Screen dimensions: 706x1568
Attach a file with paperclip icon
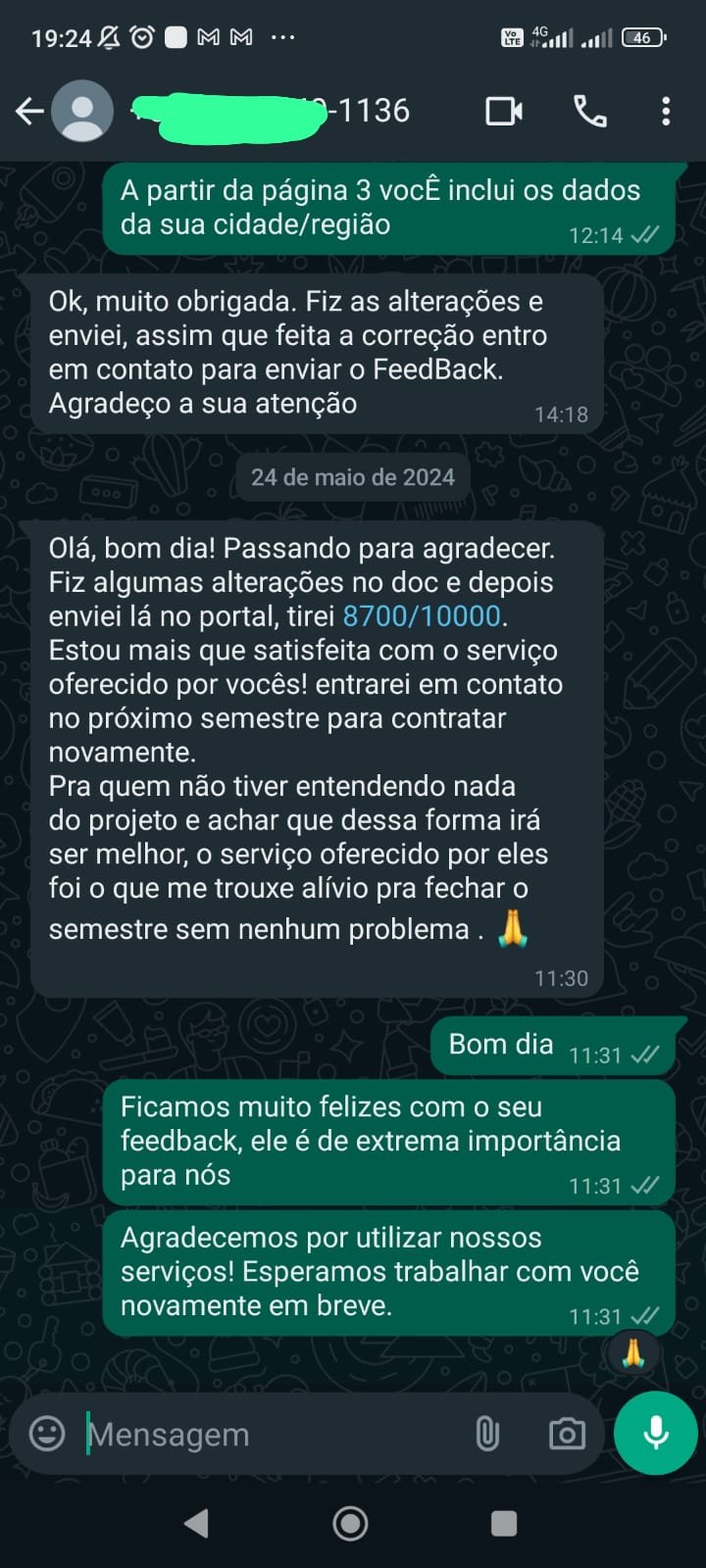[487, 1434]
